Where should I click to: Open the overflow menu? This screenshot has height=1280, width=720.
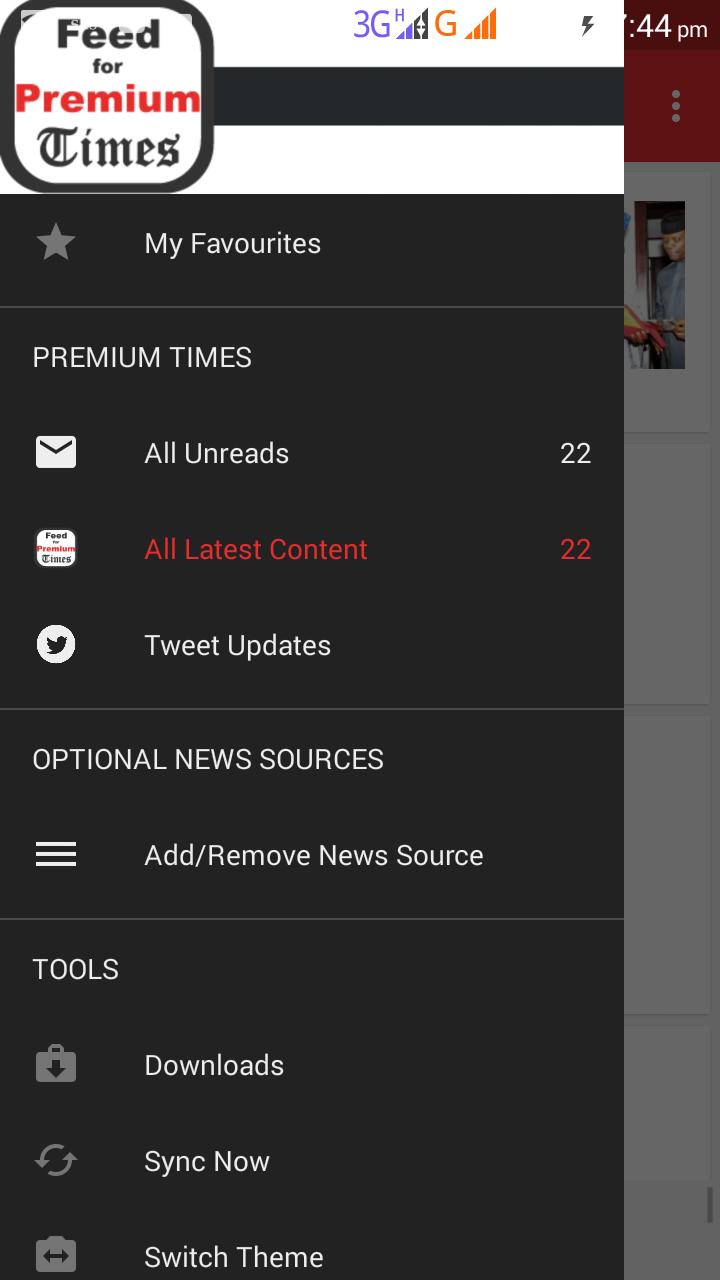[x=676, y=106]
